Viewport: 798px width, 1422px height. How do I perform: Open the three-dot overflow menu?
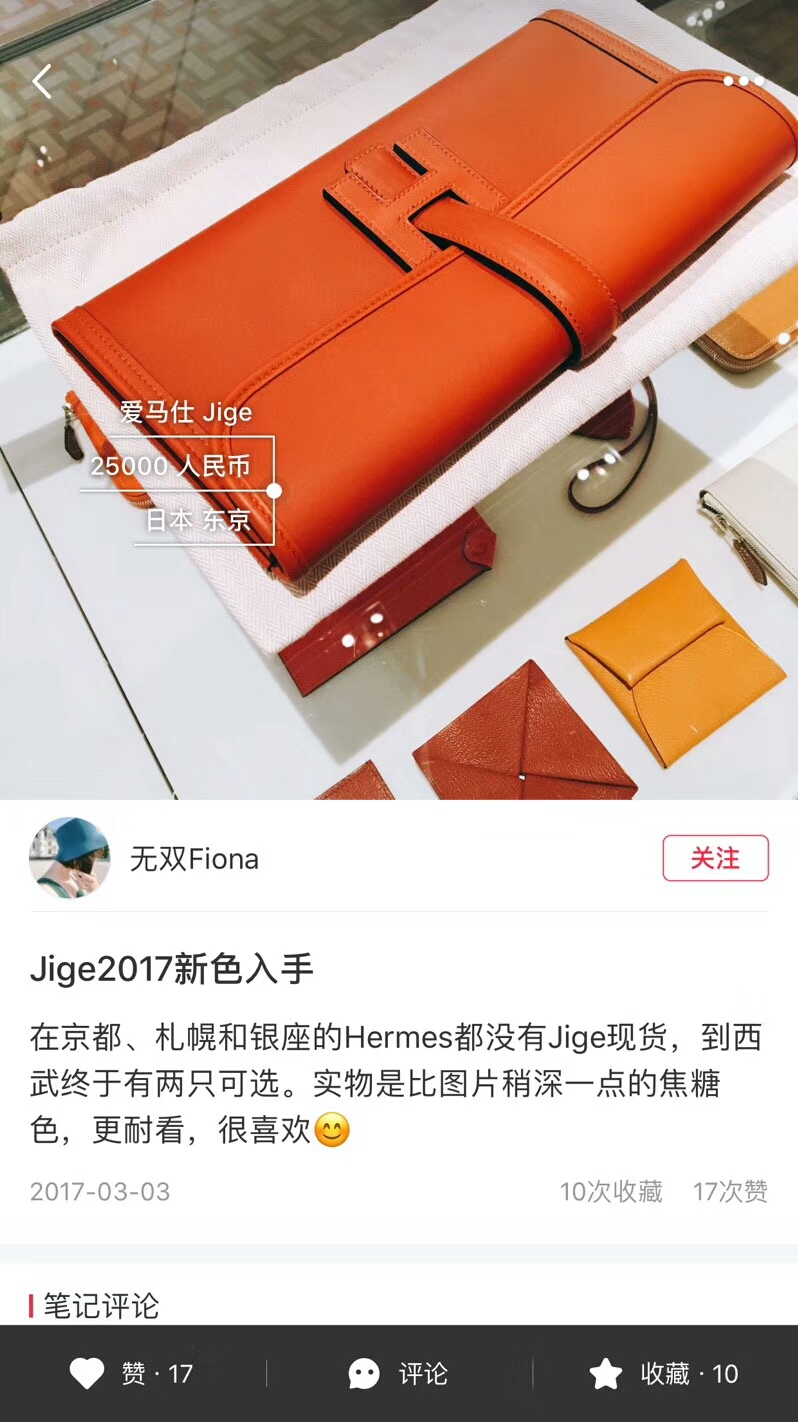744,81
